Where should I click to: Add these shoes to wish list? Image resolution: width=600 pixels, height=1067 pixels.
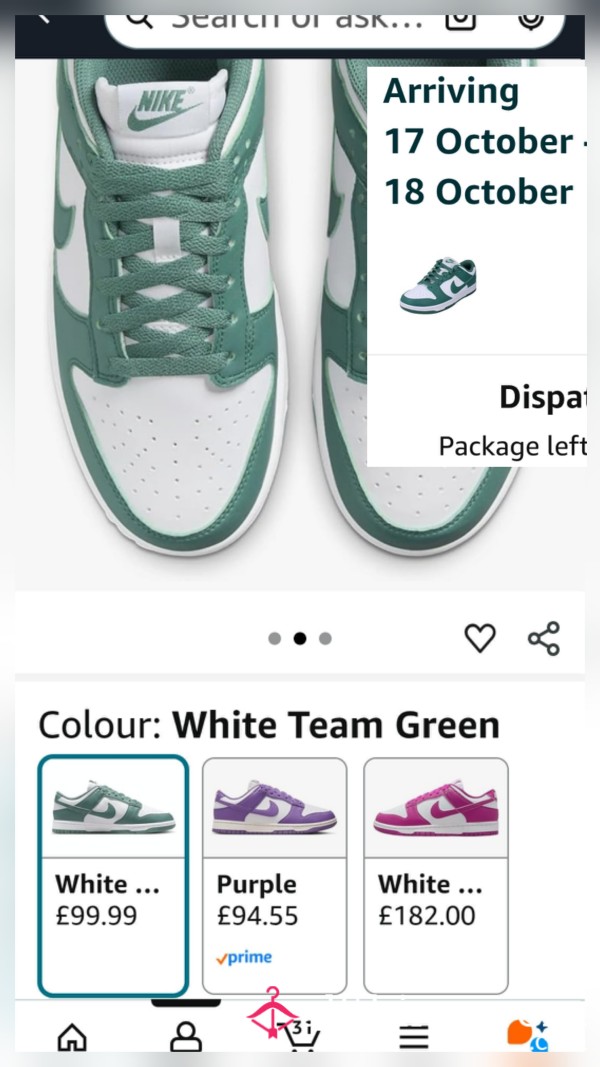coord(480,638)
